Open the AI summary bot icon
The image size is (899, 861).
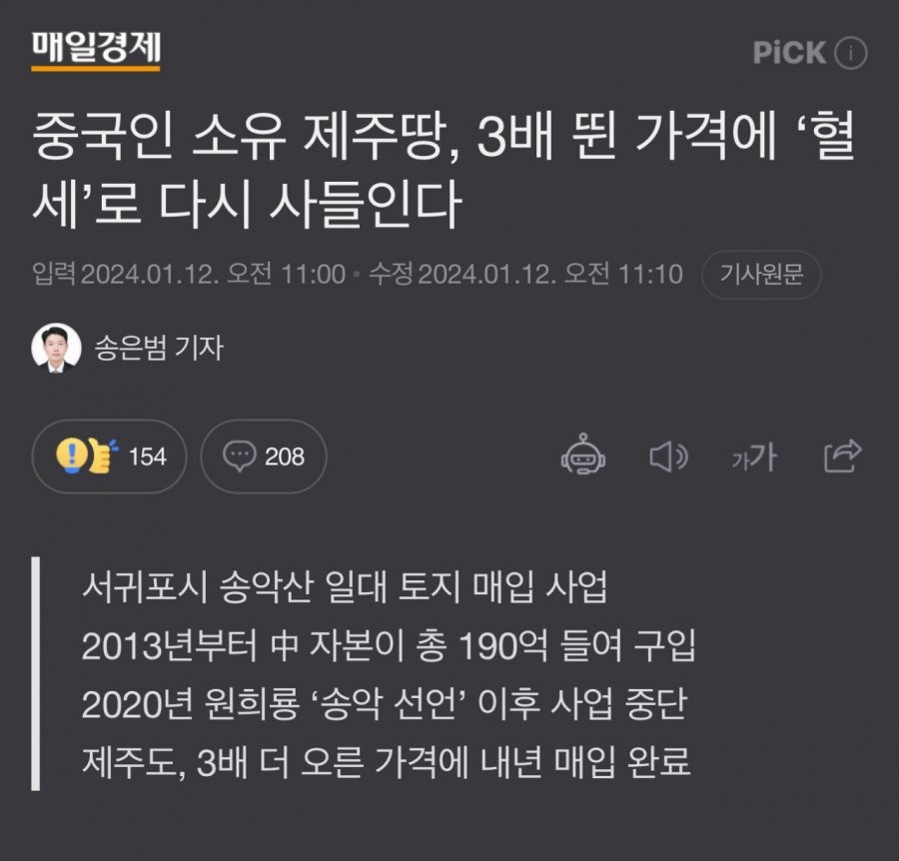(582, 456)
